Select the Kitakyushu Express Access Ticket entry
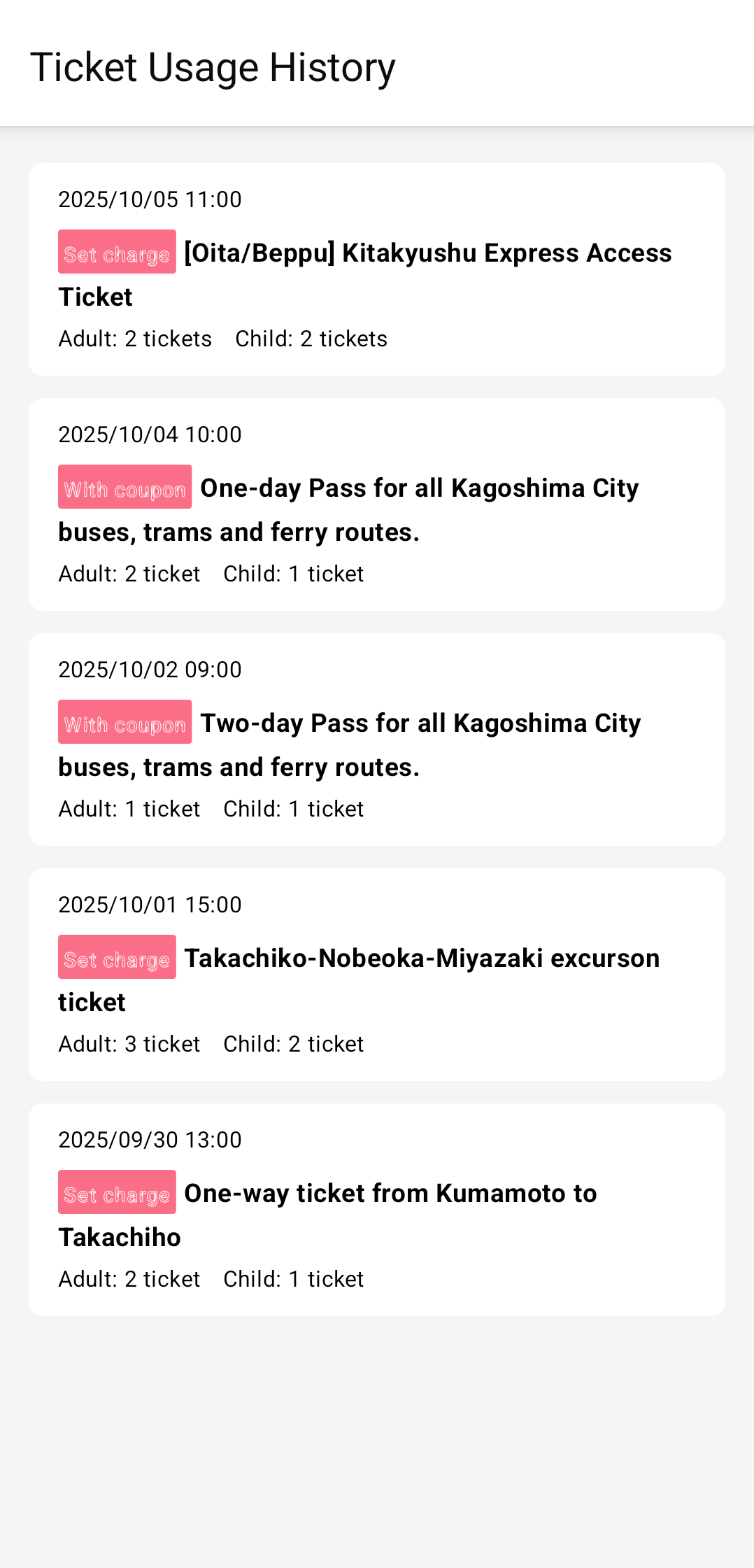Viewport: 754px width, 1568px height. (377, 268)
